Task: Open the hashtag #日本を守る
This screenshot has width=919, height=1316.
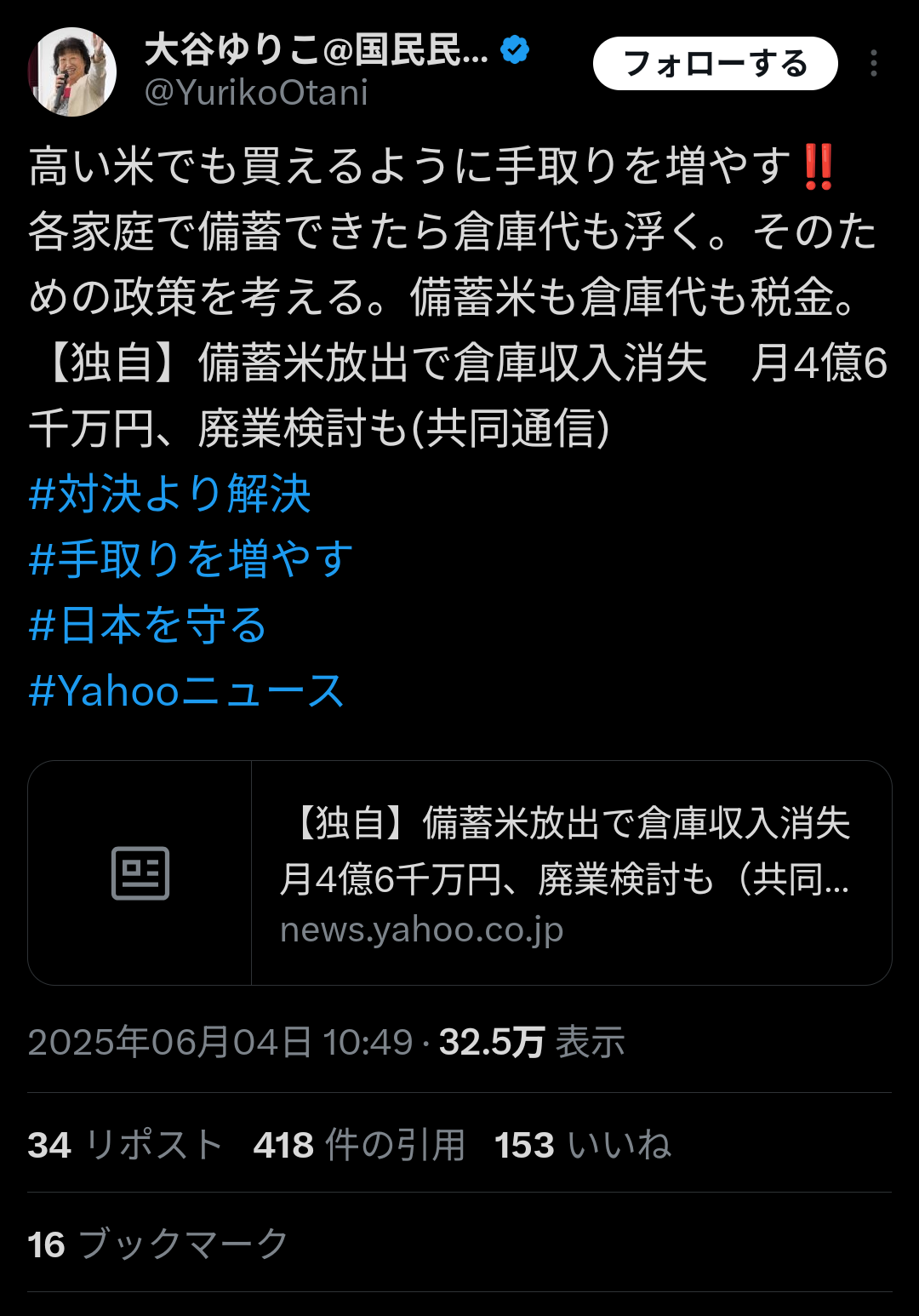Action: click(x=148, y=625)
